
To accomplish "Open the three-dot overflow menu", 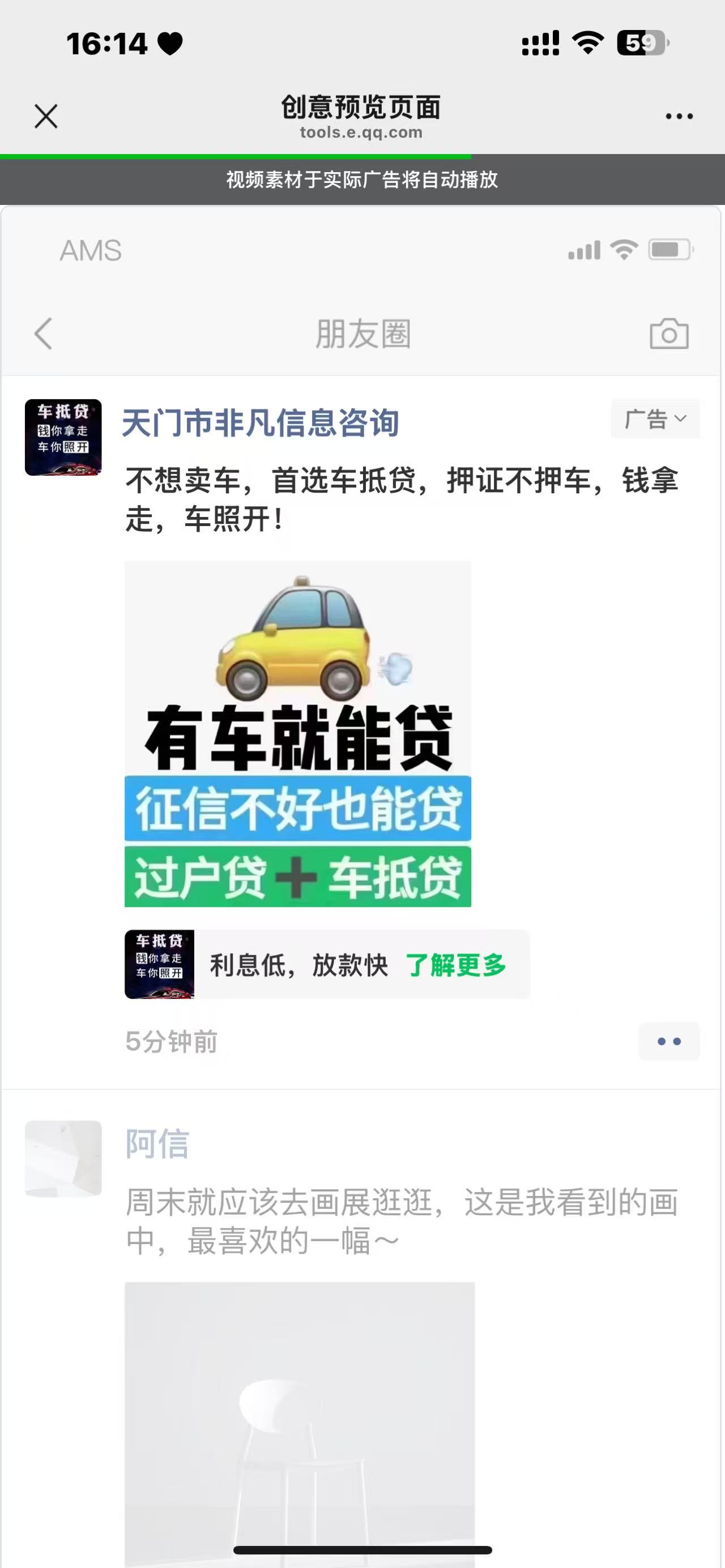I will point(679,116).
